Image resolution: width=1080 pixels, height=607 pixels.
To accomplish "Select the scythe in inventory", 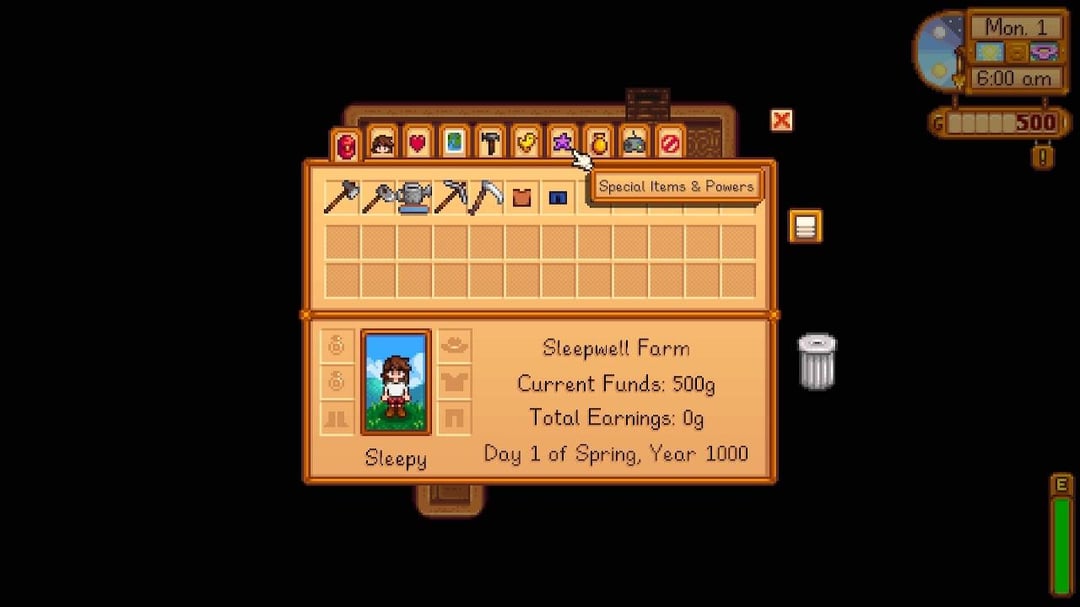I will [485, 197].
